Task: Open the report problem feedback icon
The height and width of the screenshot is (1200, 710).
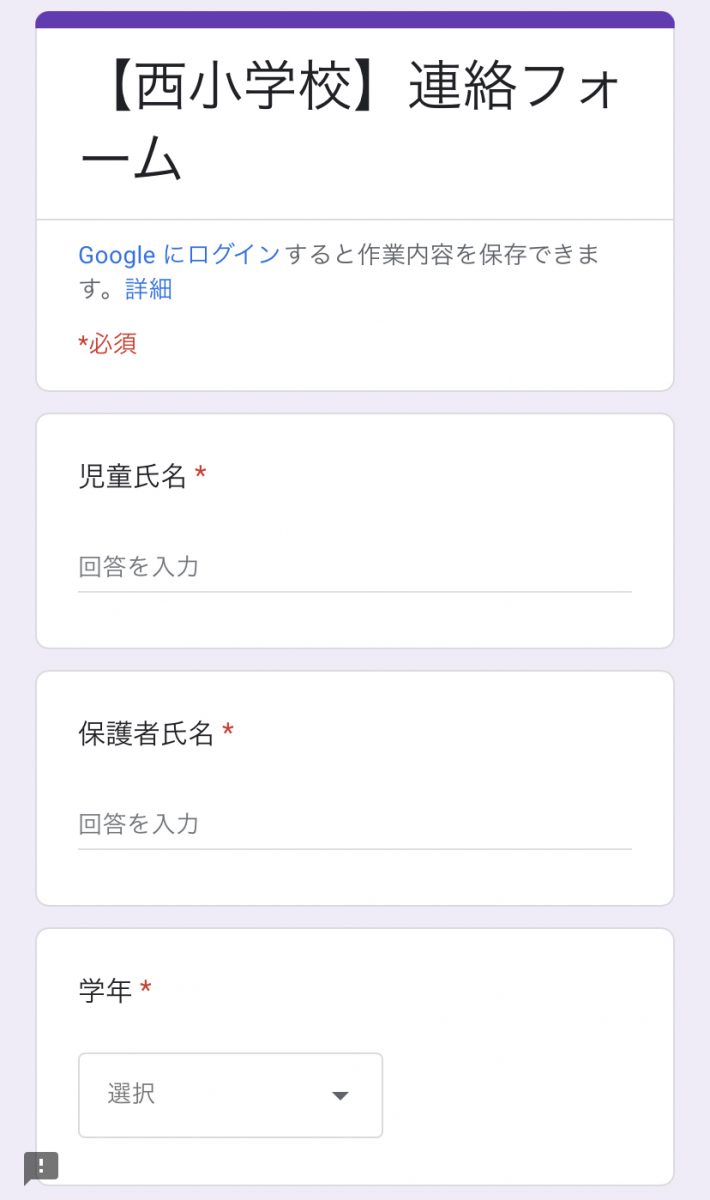Action: (41, 1166)
